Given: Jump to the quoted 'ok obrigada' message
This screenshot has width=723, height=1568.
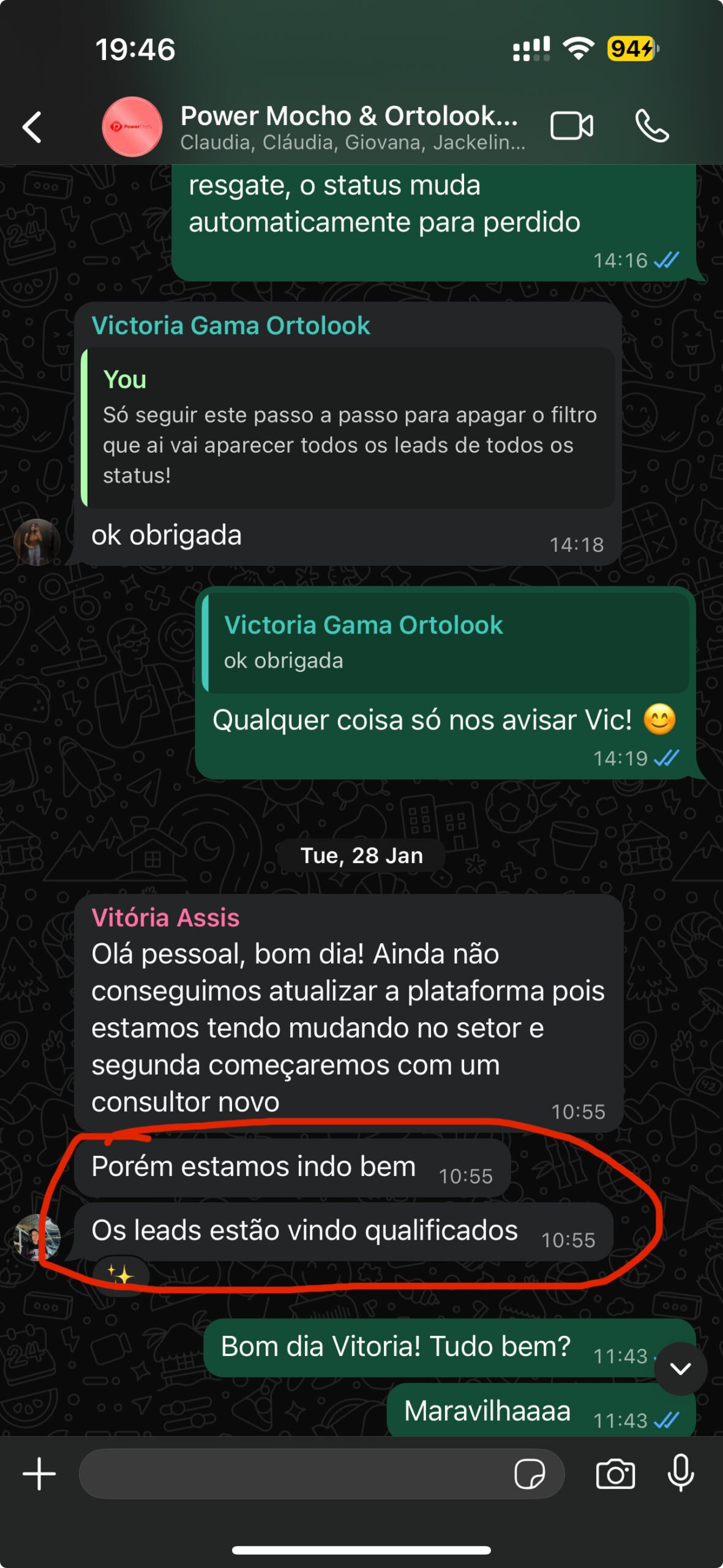Looking at the screenshot, I should pos(447,642).
